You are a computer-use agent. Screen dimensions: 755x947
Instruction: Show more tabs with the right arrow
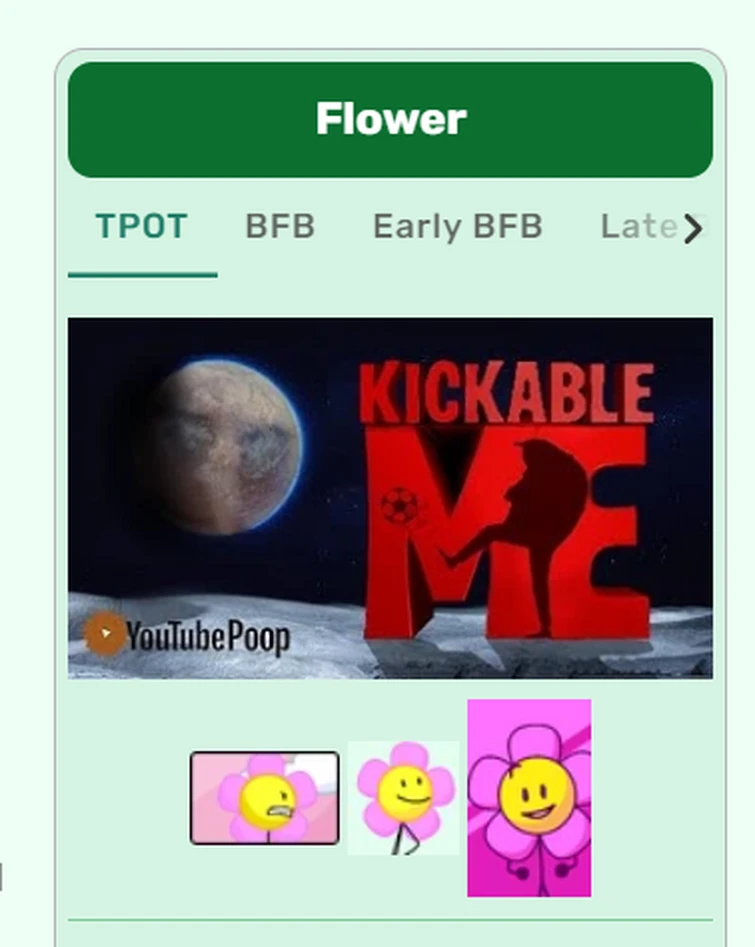[x=693, y=229]
